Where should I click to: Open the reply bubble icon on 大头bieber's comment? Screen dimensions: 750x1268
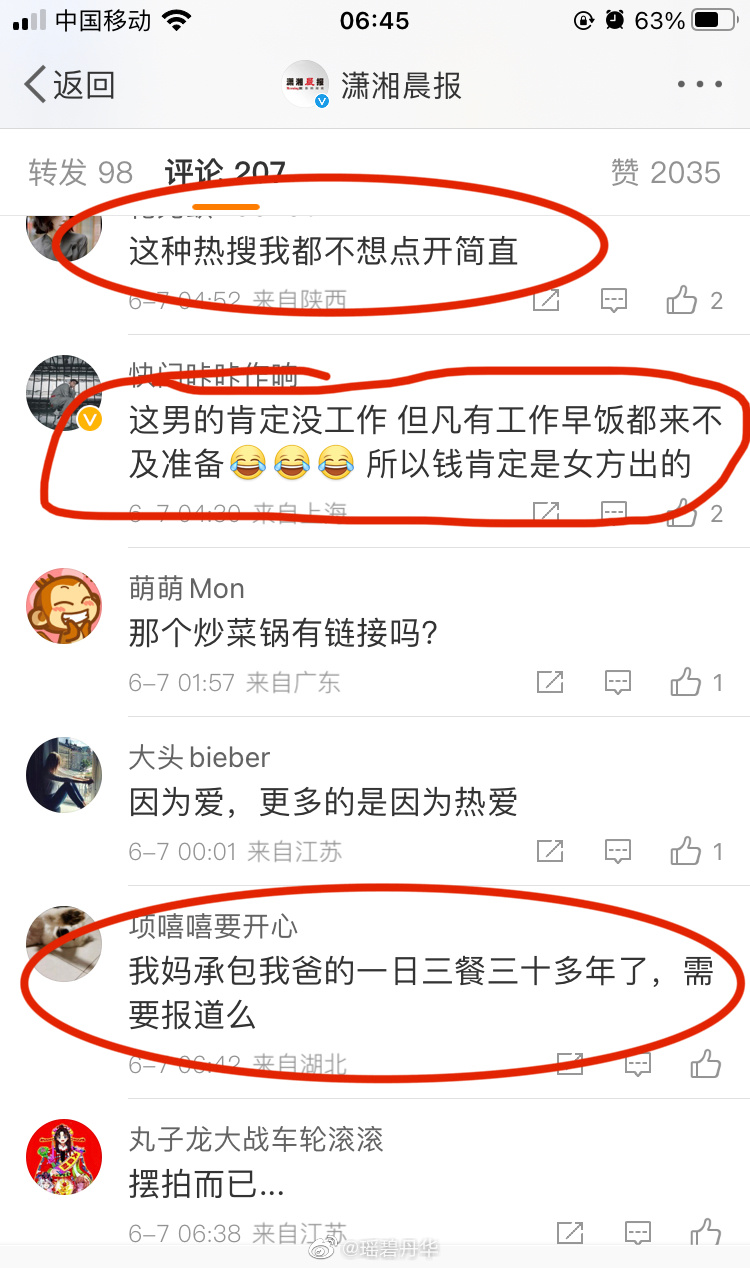point(617,851)
